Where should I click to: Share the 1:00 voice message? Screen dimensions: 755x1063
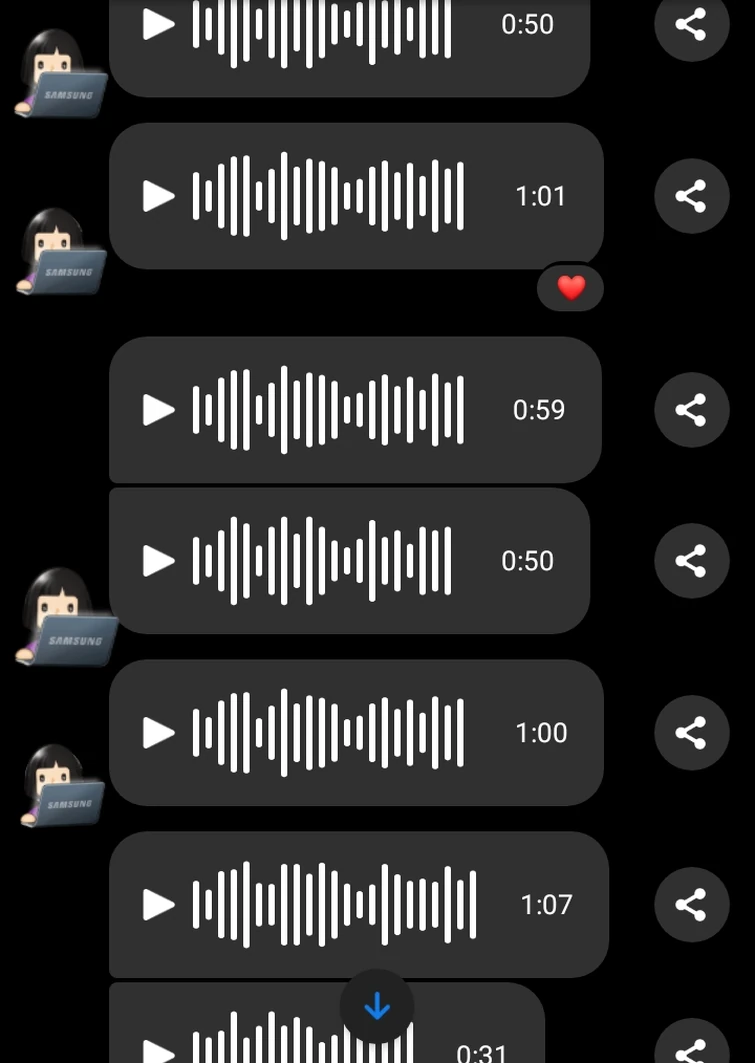692,733
